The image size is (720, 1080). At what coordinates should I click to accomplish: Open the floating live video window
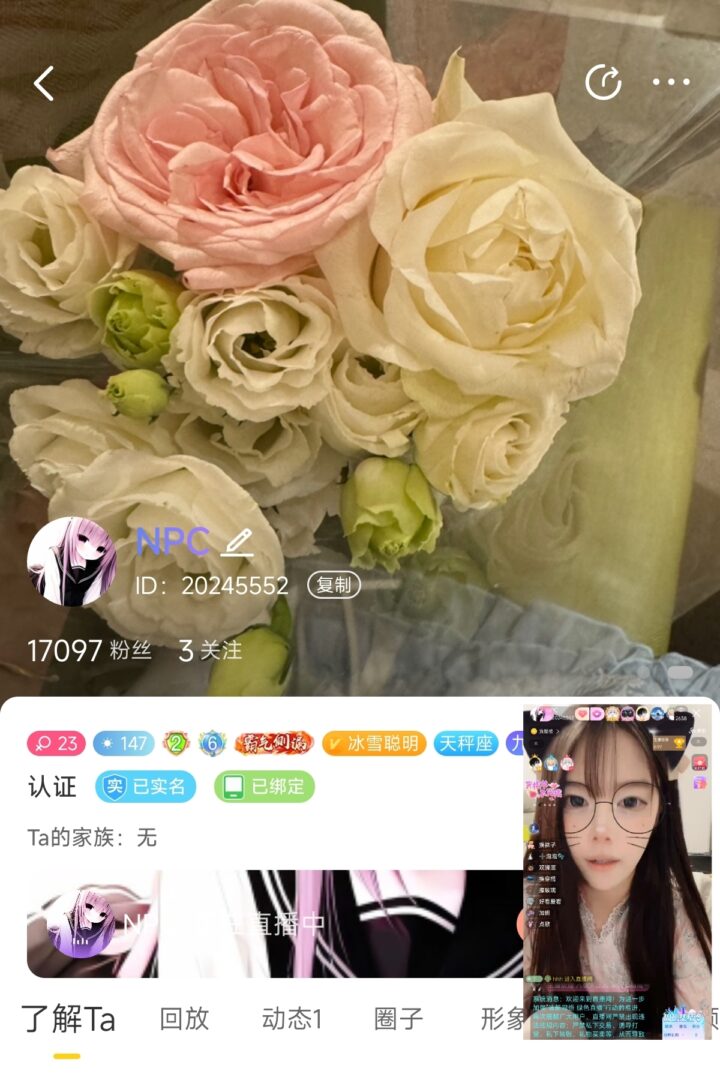[616, 870]
